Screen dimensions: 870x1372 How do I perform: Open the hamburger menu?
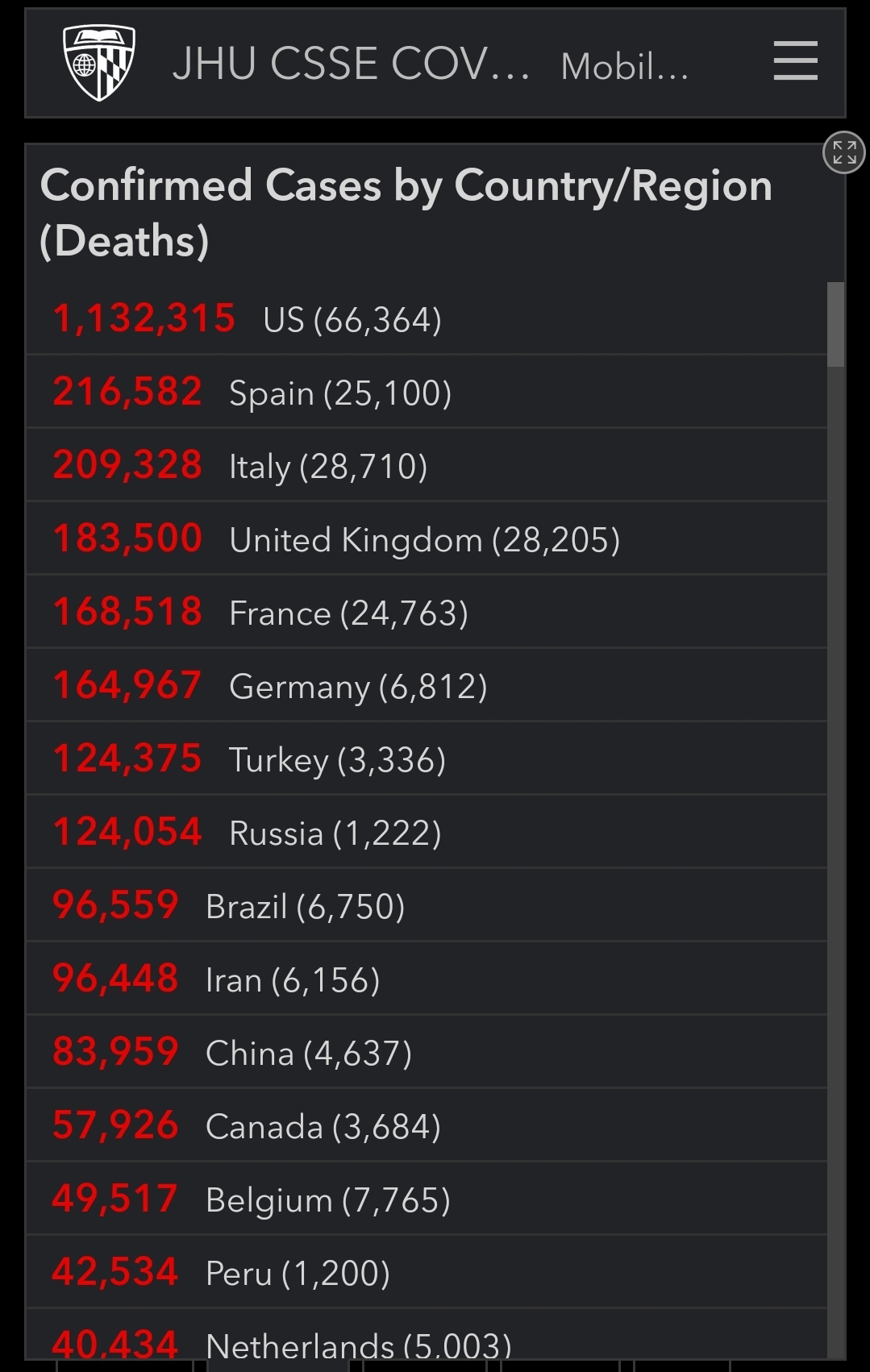click(795, 61)
